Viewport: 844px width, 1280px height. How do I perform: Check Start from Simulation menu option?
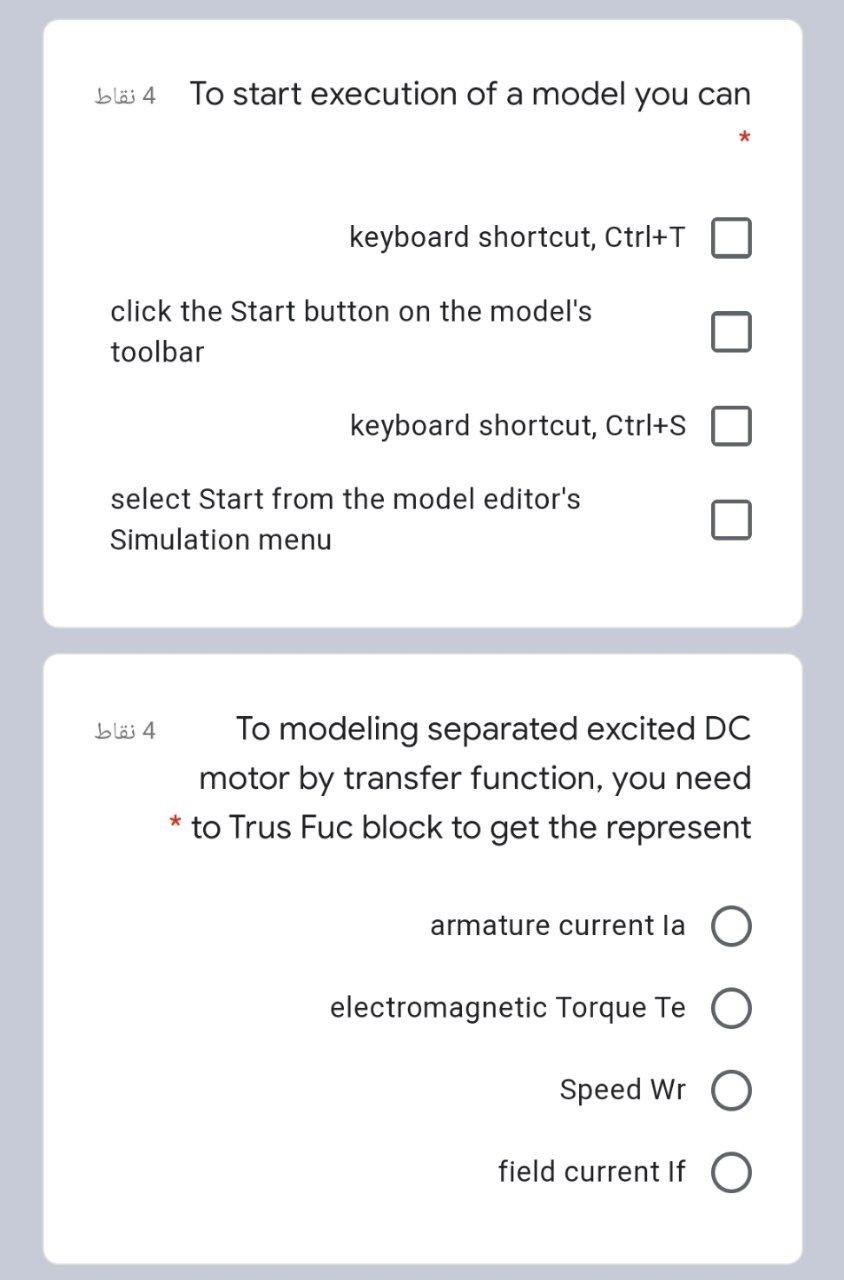tap(731, 520)
